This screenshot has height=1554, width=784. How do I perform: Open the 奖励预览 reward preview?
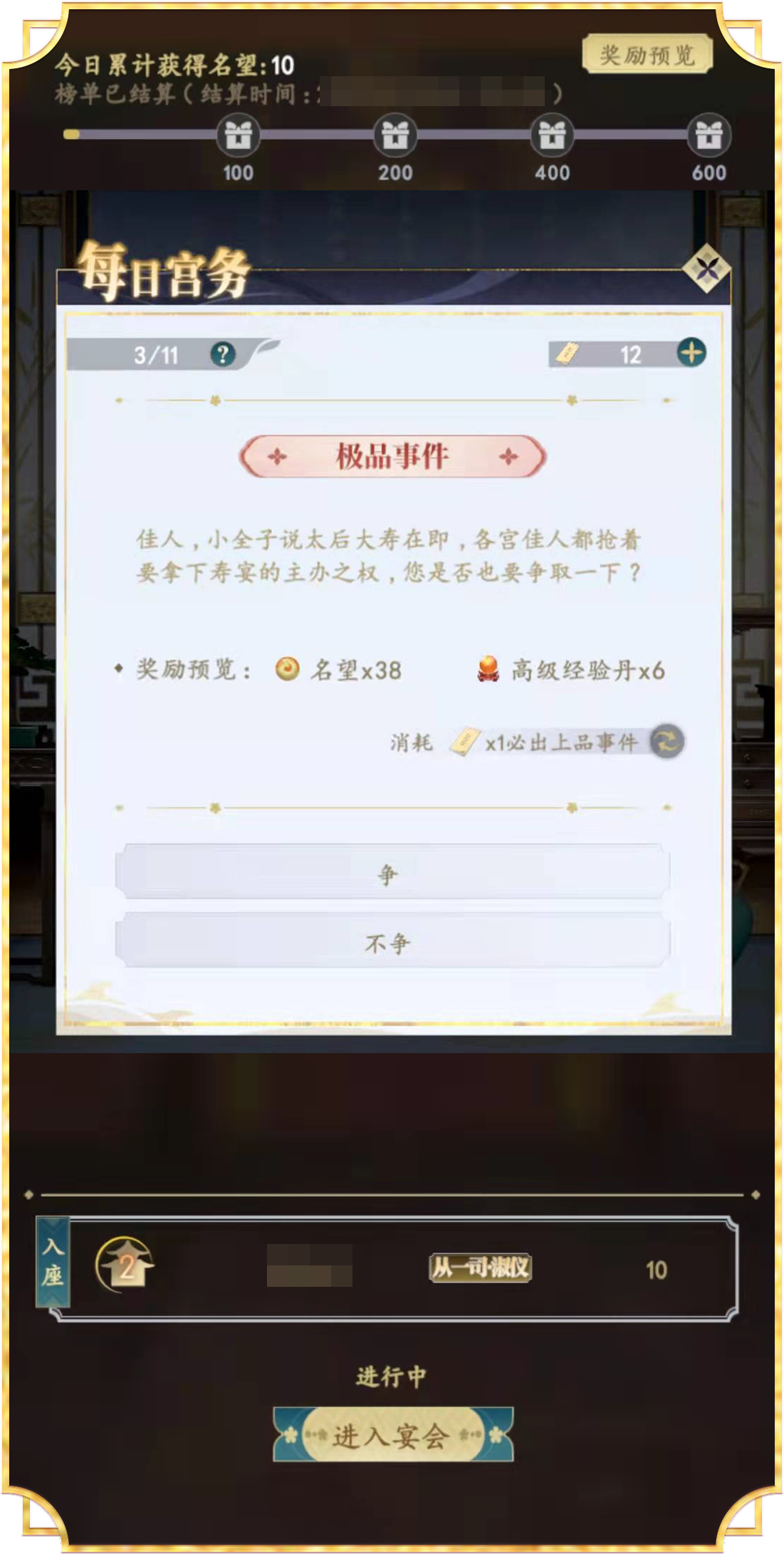pos(647,54)
